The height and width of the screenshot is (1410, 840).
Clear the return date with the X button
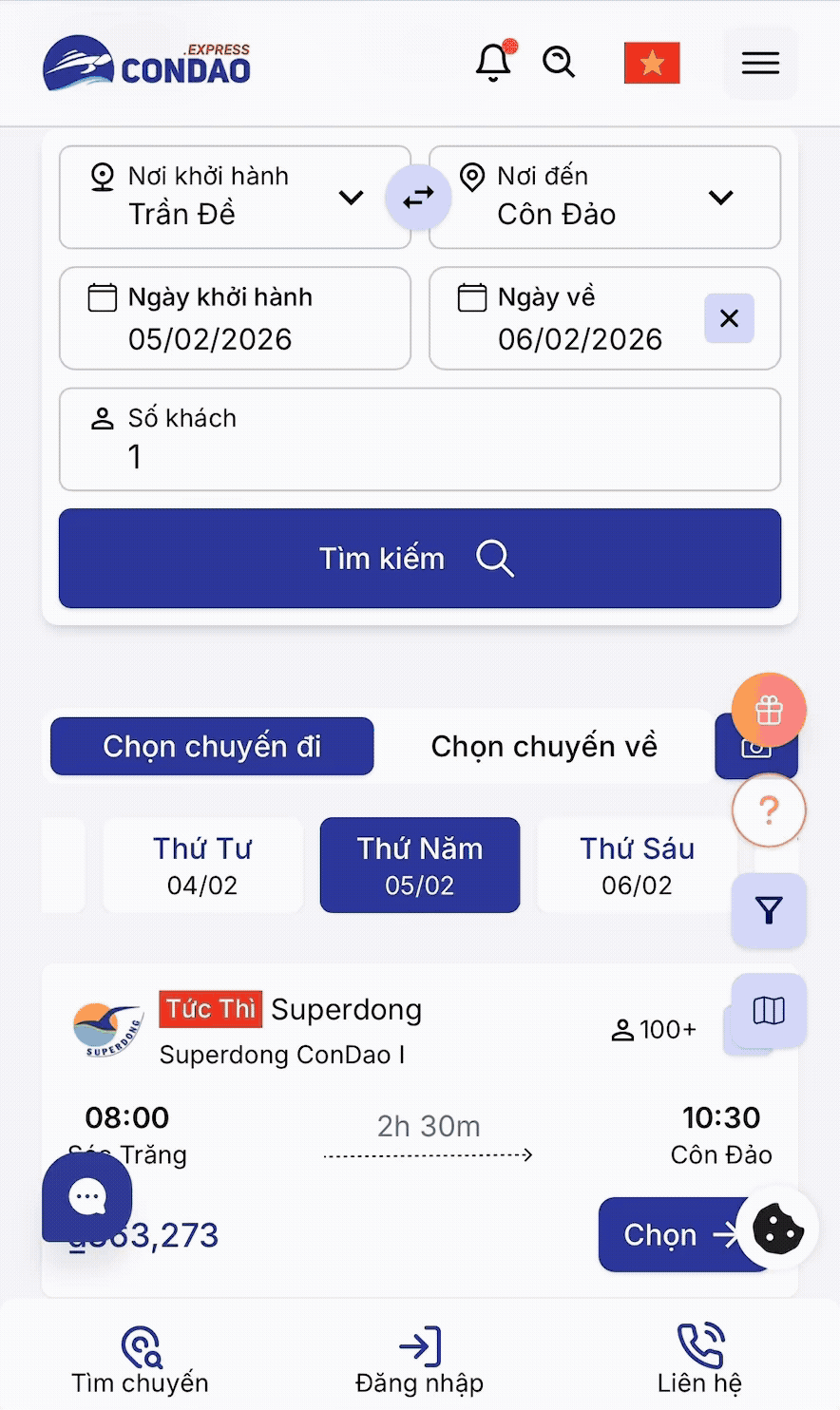pos(729,318)
